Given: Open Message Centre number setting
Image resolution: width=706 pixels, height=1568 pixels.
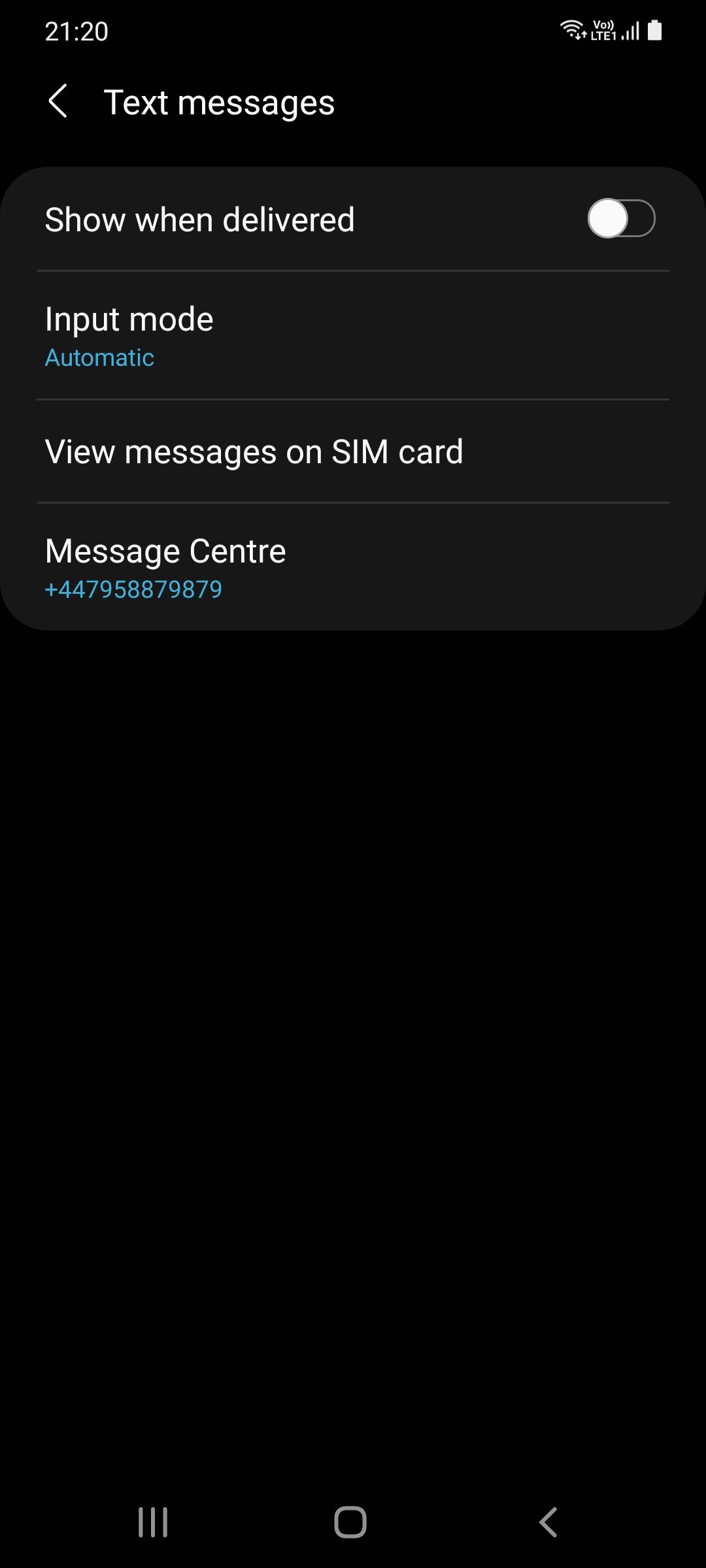Looking at the screenshot, I should [353, 567].
